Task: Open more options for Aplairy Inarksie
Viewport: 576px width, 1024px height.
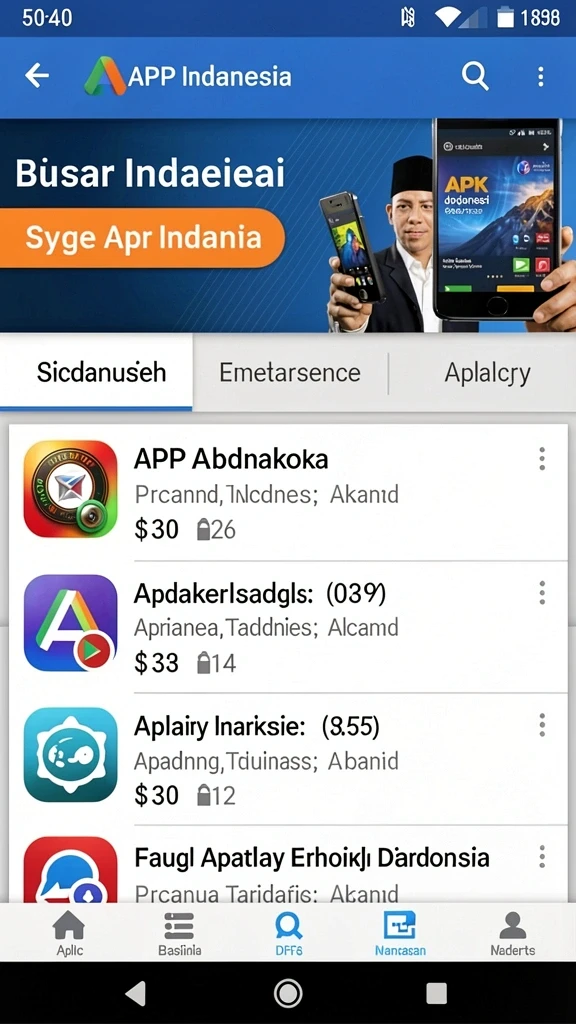Action: (x=541, y=725)
